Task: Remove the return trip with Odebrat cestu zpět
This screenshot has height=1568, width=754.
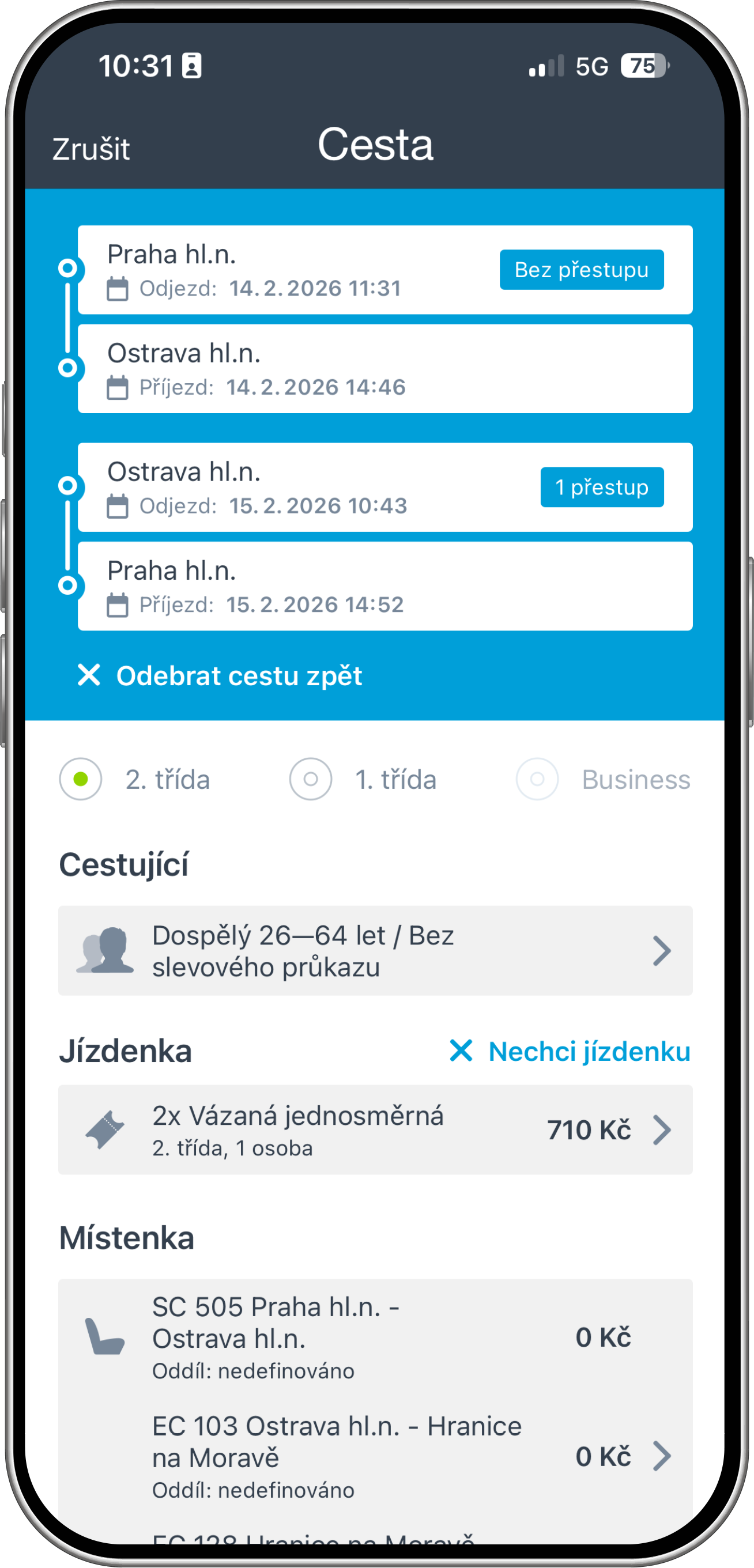Action: pos(220,675)
